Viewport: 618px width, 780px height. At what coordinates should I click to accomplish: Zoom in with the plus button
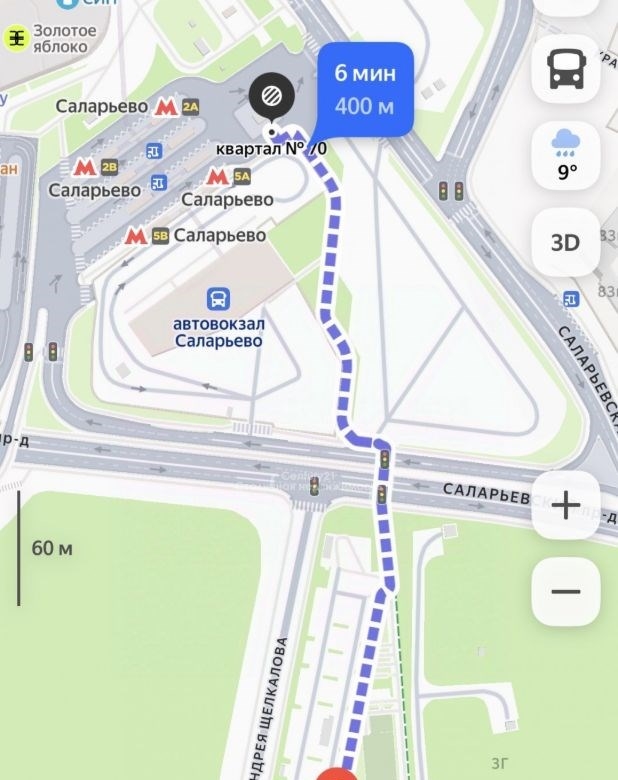tap(566, 505)
